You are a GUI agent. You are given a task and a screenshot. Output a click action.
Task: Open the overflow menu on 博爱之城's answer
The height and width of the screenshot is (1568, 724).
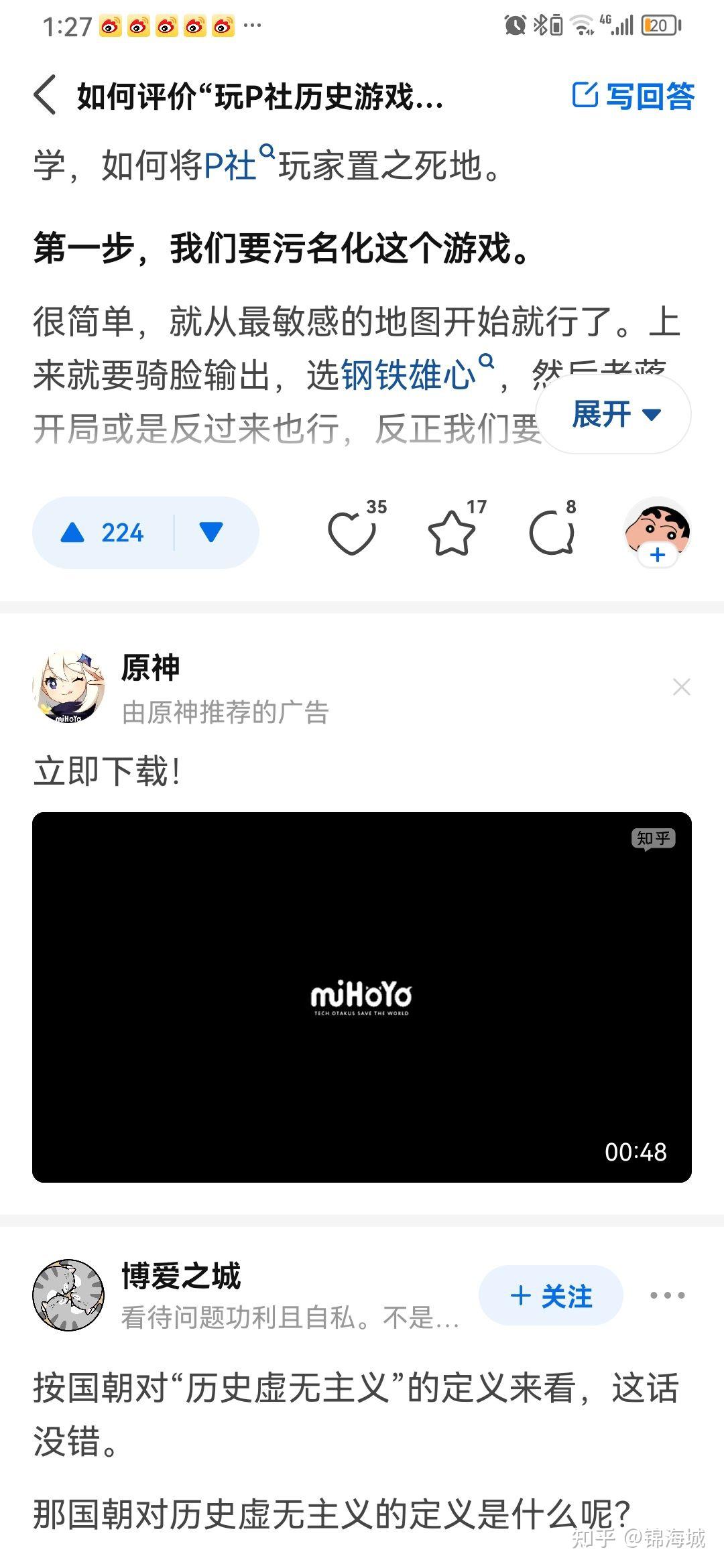(x=667, y=1295)
